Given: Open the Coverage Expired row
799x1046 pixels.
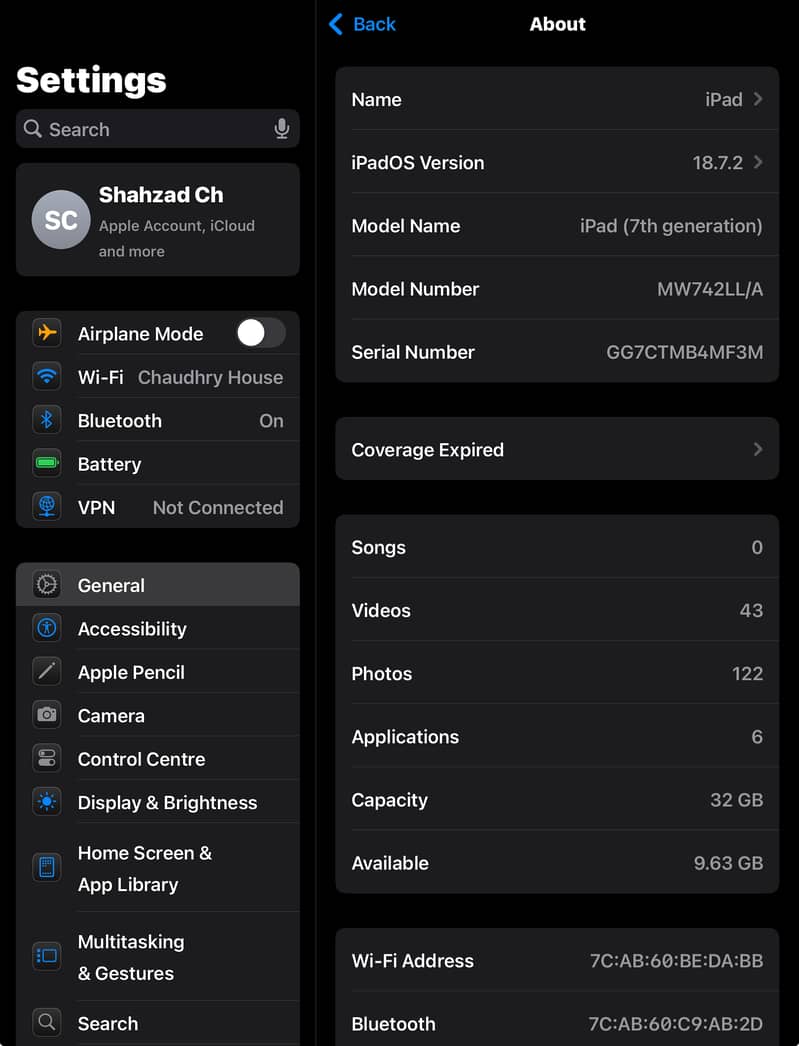Looking at the screenshot, I should [557, 450].
